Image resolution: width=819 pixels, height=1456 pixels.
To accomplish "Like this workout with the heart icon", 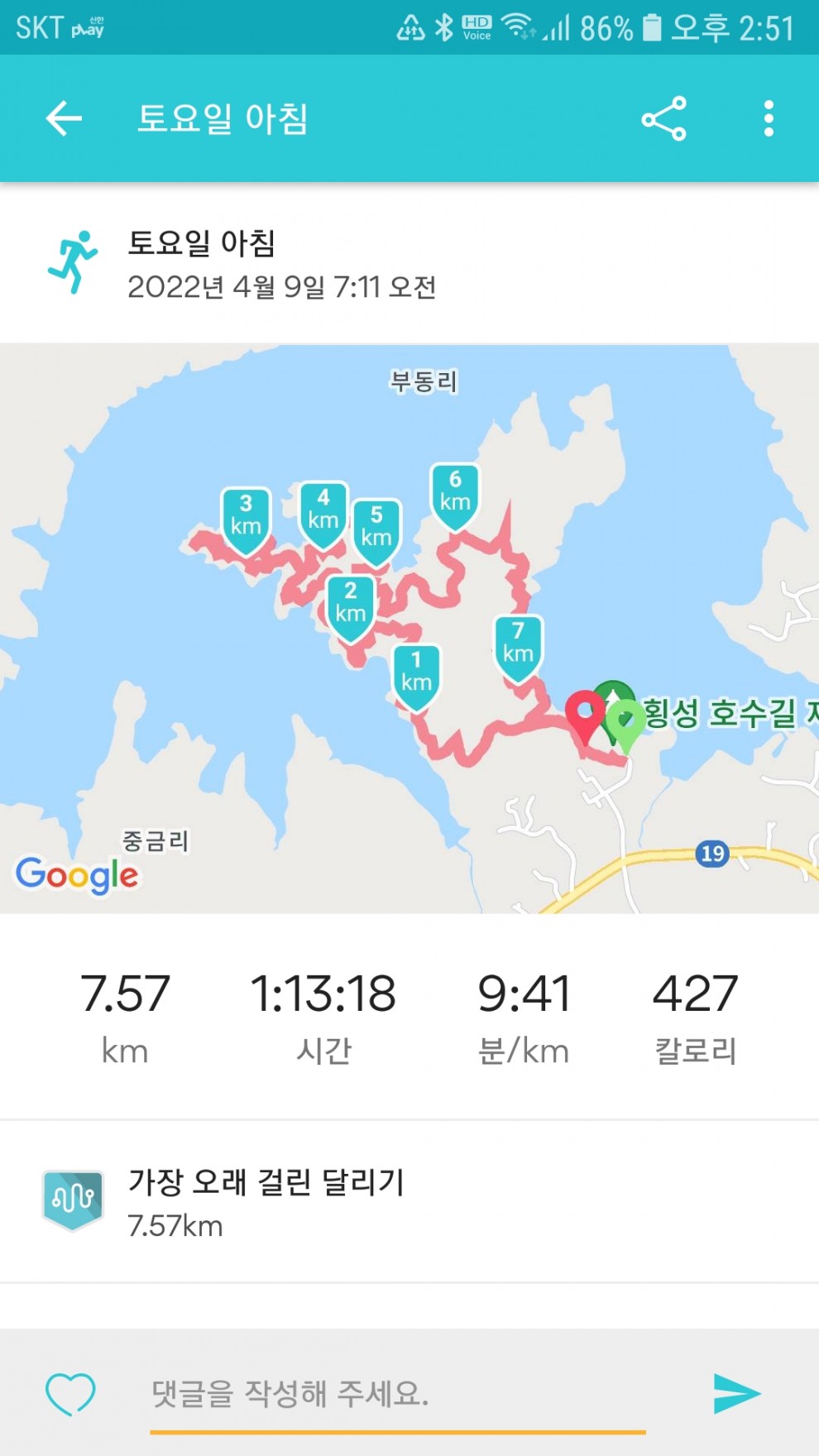I will click(x=70, y=1394).
